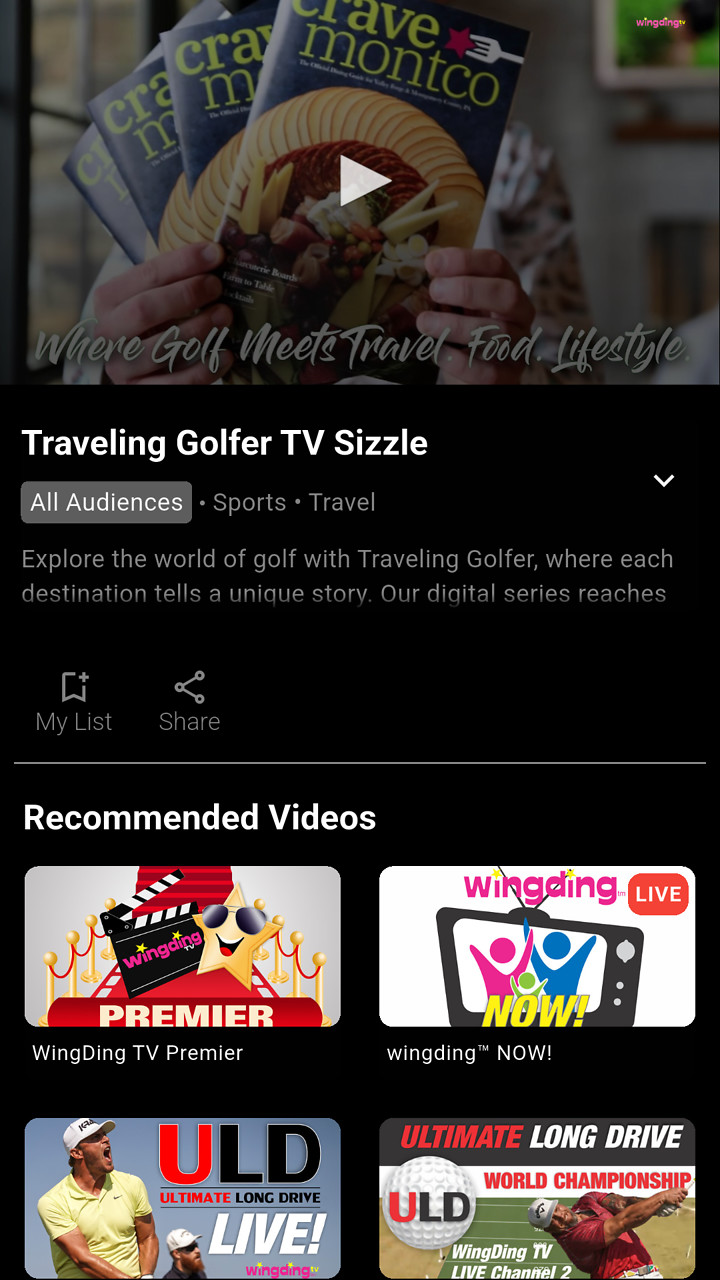Click the bookmark-plus My List icon
This screenshot has width=720, height=1280.
tap(74, 686)
